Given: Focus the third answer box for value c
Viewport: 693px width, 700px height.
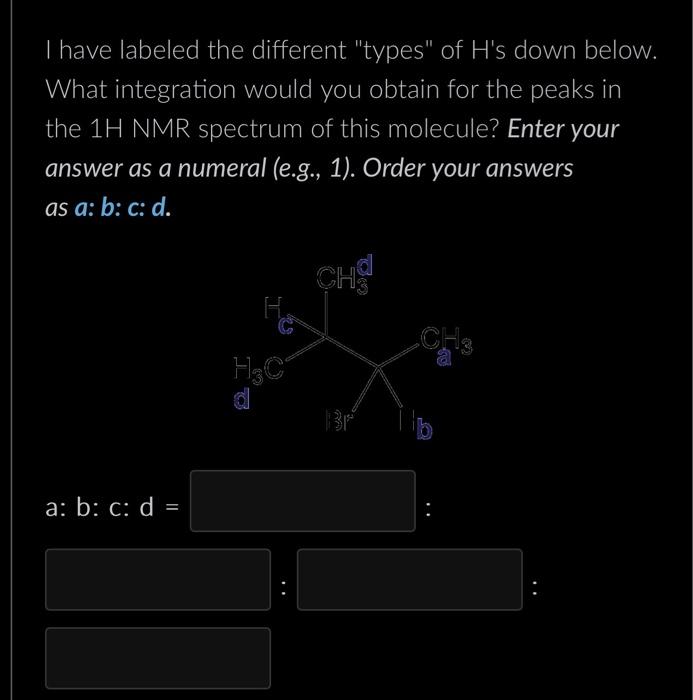Looking at the screenshot, I should 409,579.
